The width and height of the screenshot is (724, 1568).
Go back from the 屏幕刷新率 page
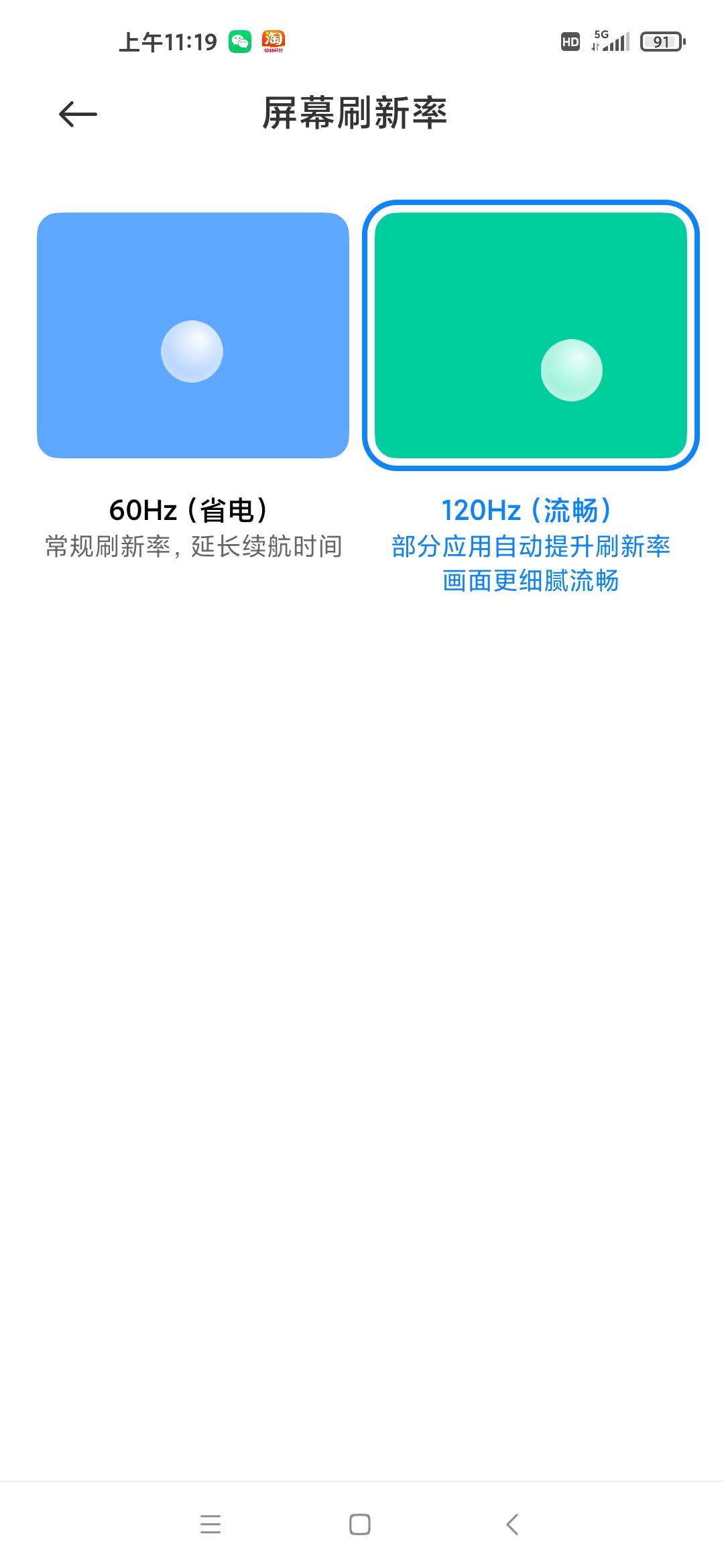pos(78,115)
